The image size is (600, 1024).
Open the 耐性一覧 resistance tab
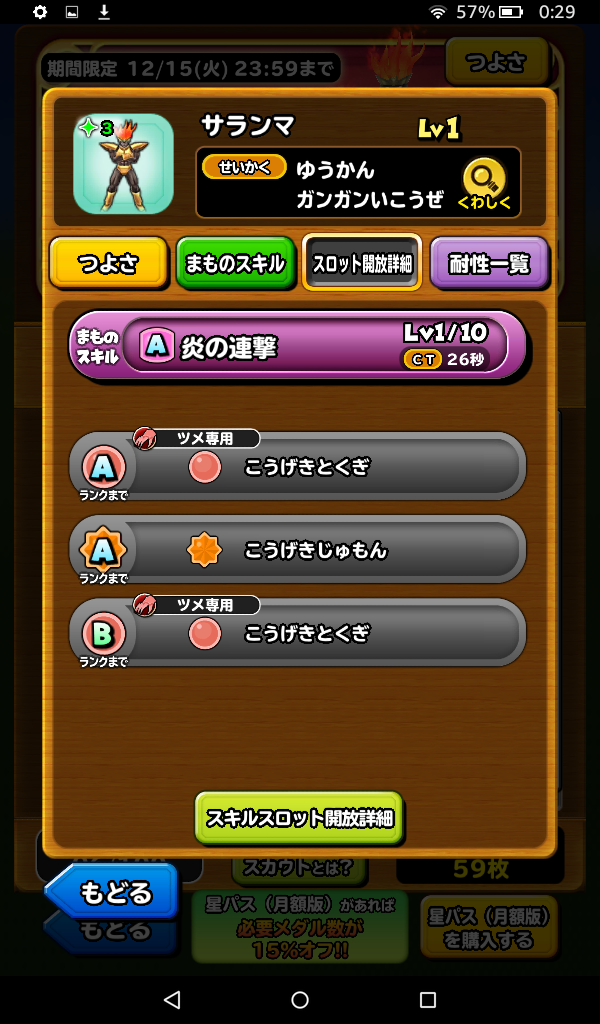click(x=489, y=264)
